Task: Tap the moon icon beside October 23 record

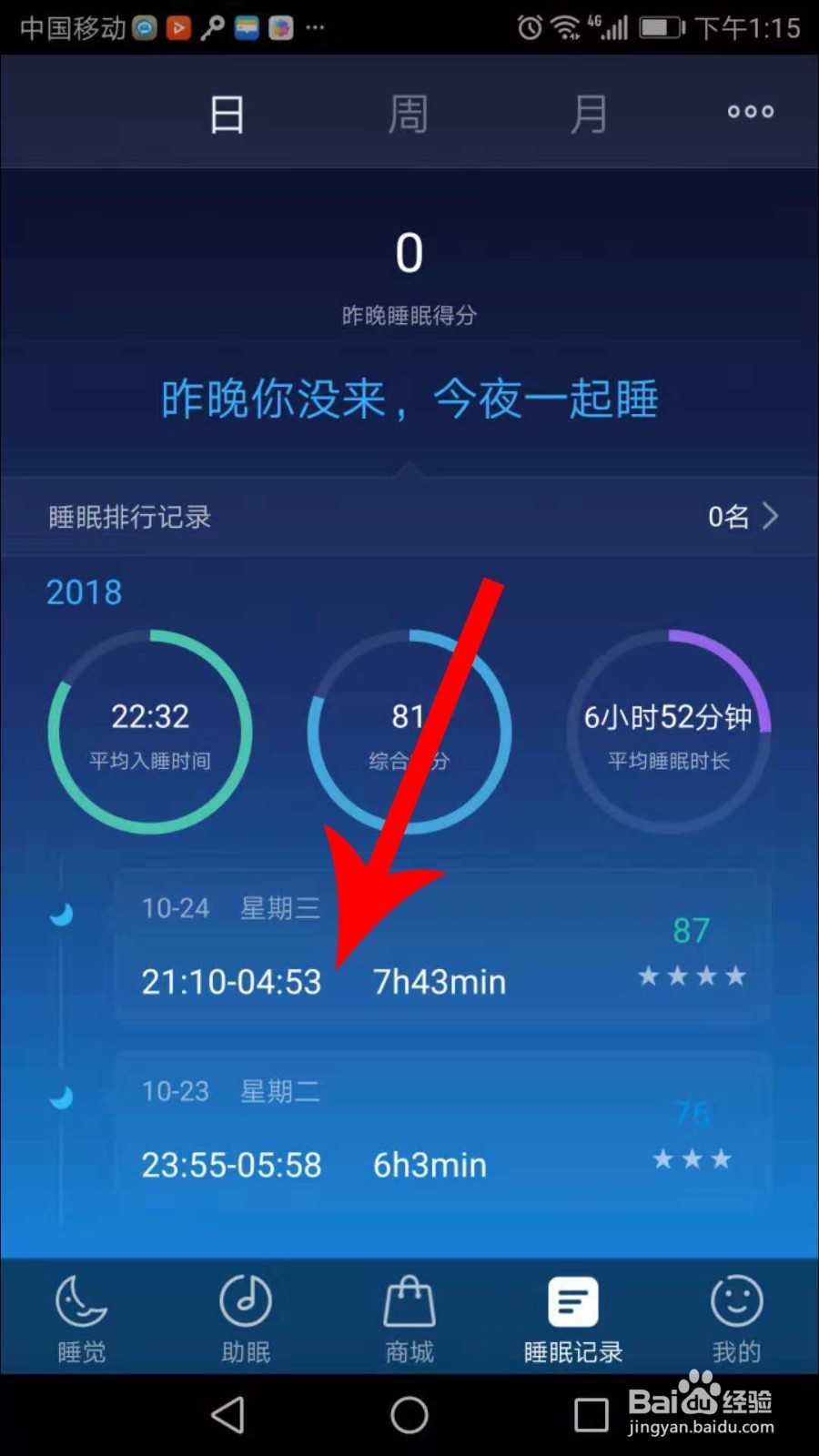Action: coord(62,1098)
